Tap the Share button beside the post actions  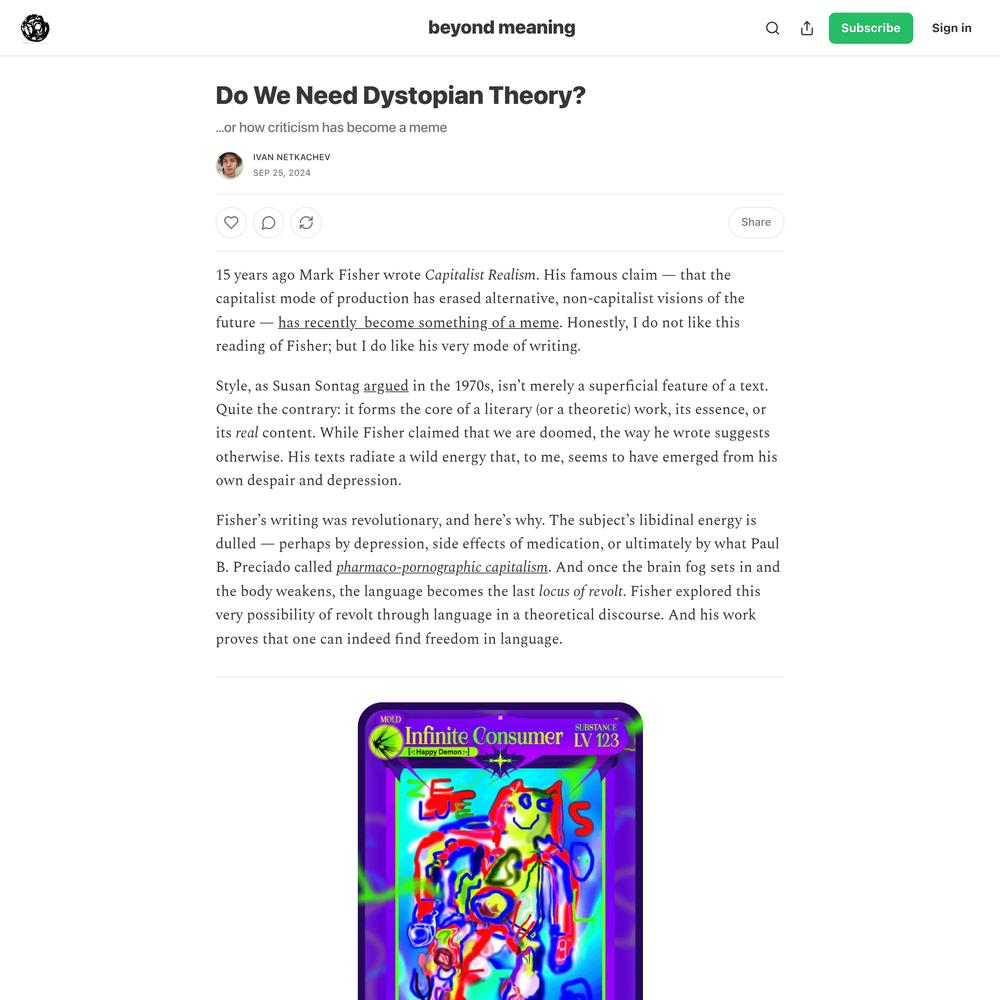755,222
